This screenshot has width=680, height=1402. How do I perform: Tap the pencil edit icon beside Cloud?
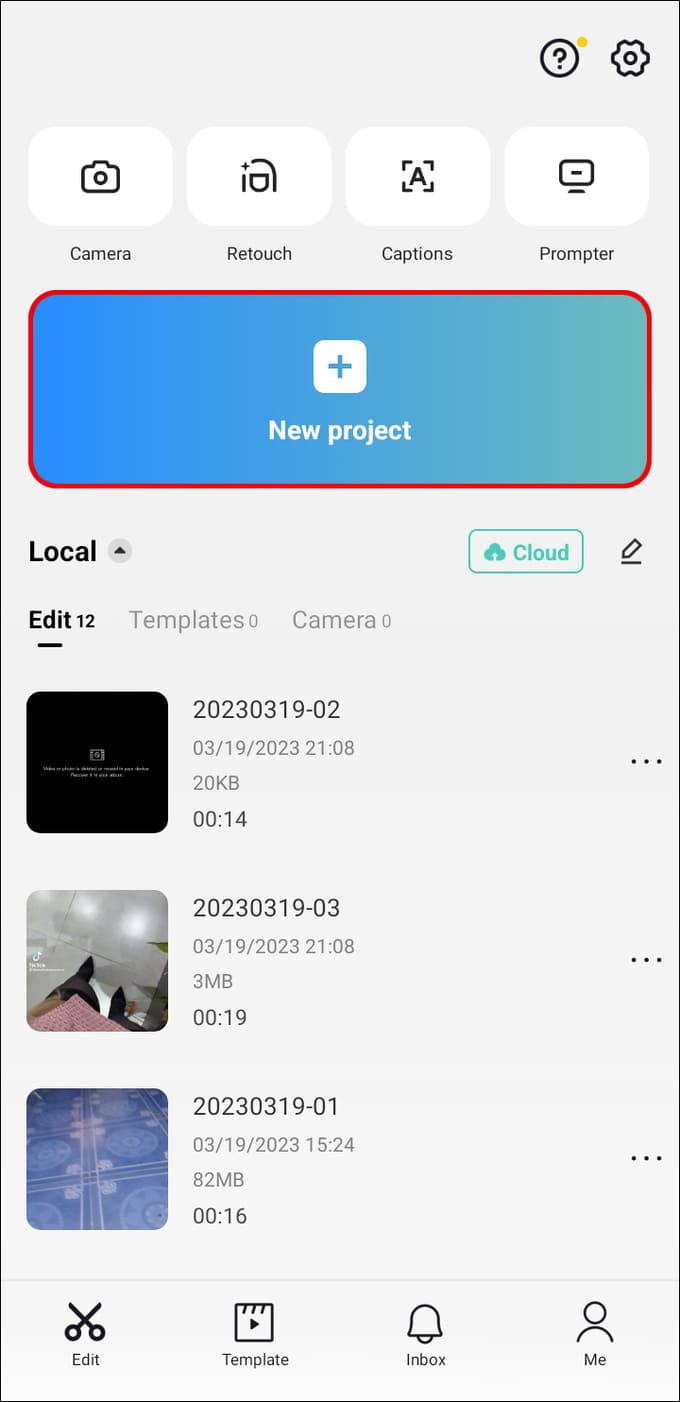coord(631,552)
